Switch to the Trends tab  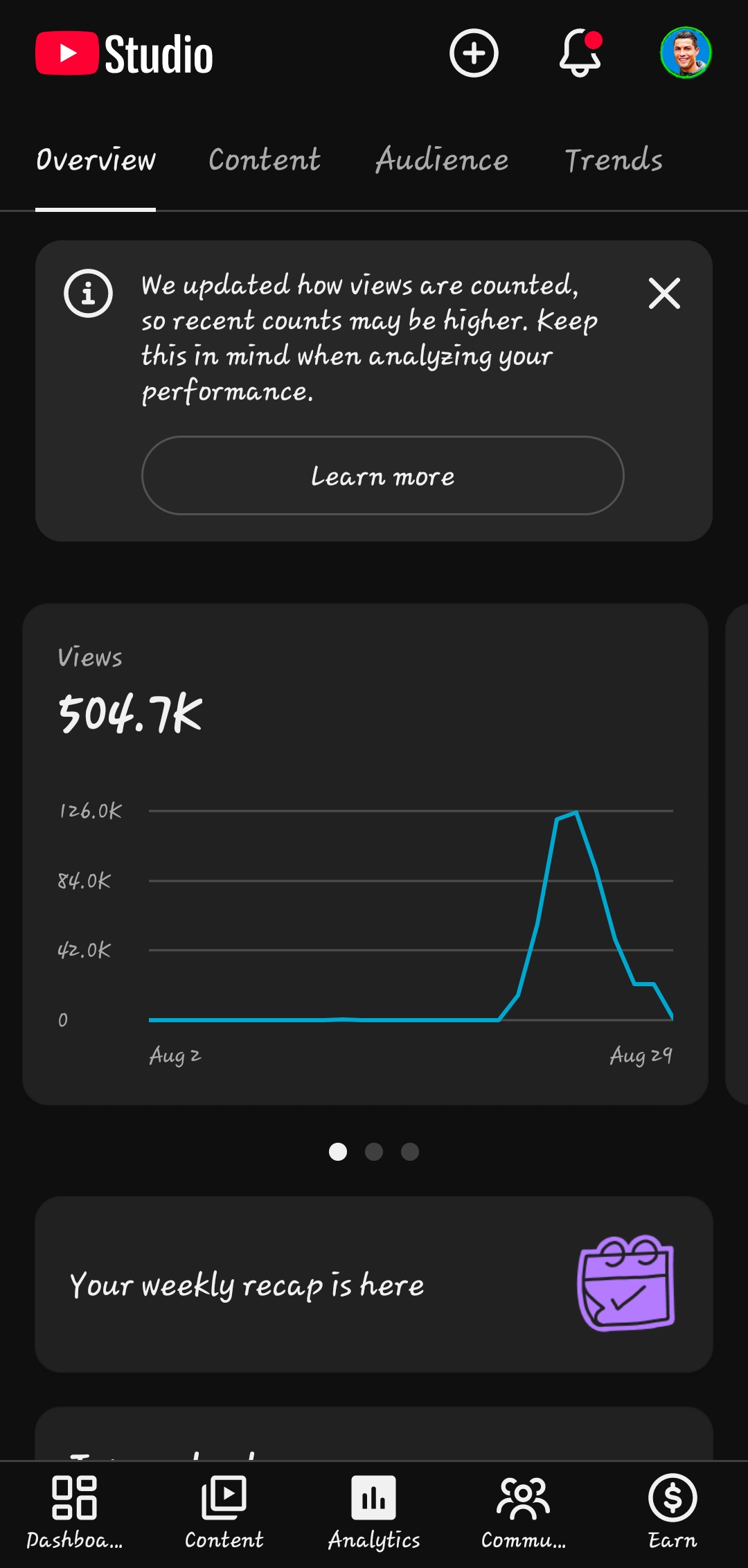tap(614, 160)
